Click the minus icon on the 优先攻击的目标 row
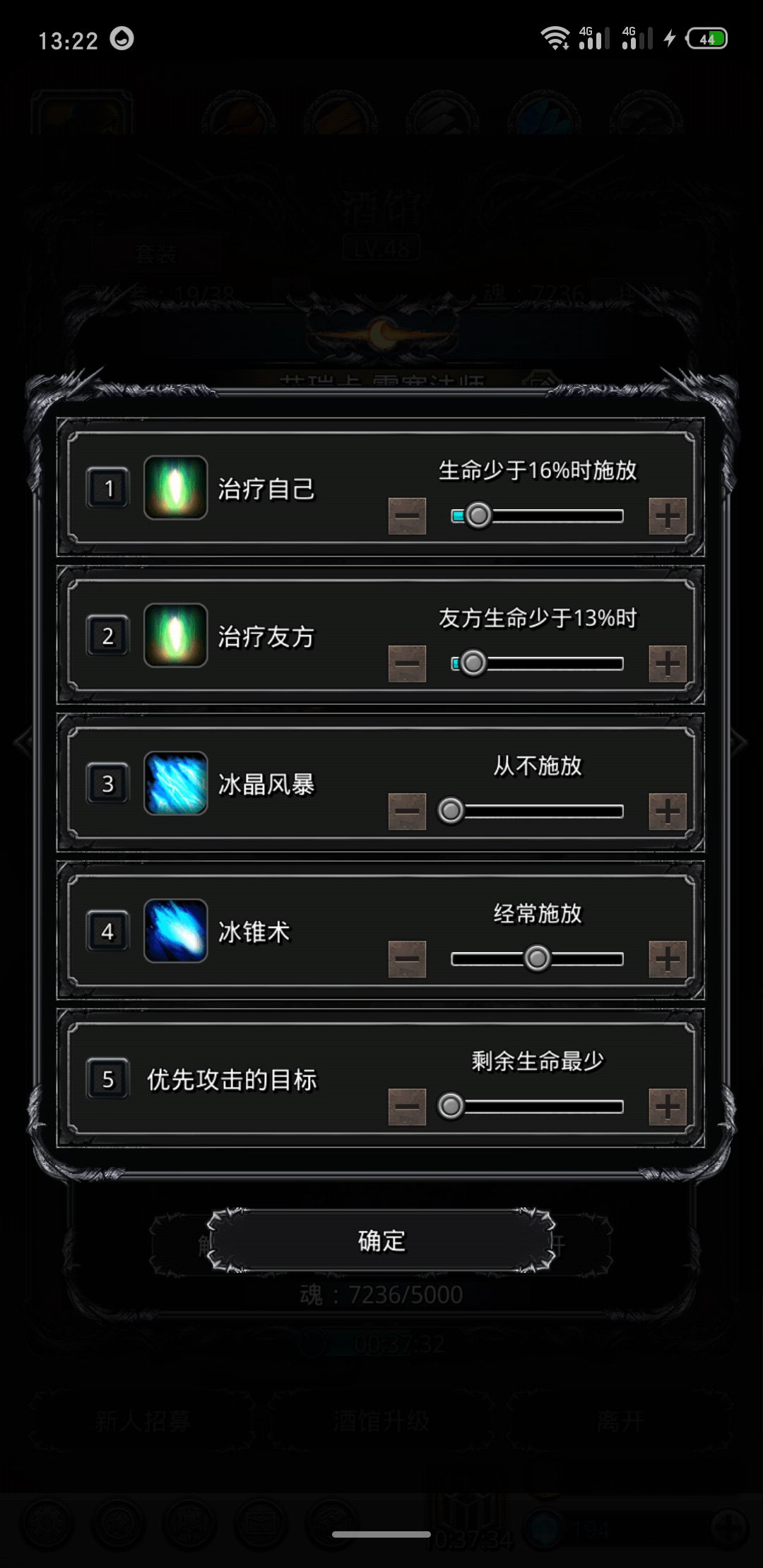763x1568 pixels. [407, 1105]
